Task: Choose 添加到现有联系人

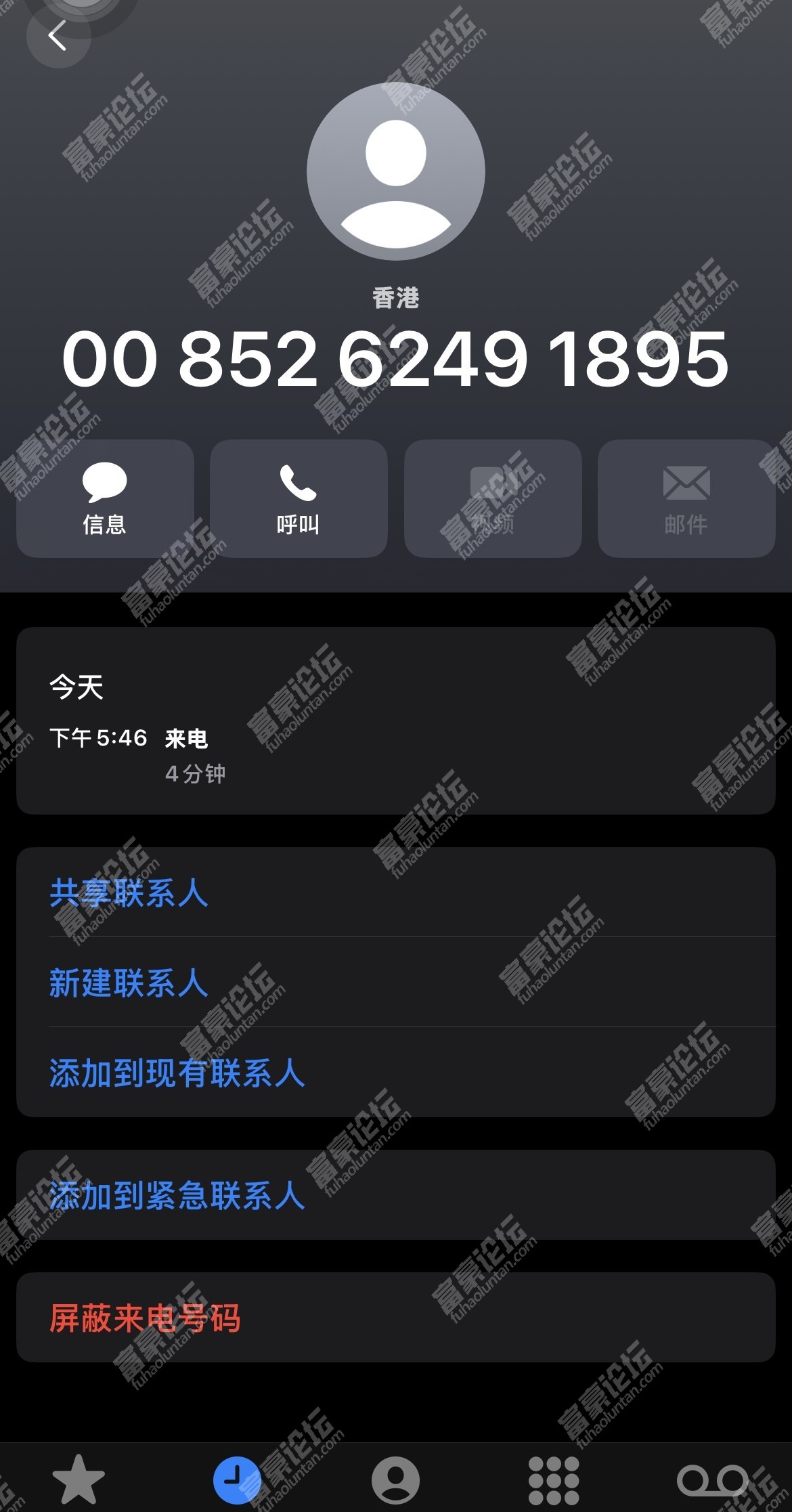Action: point(177,1073)
